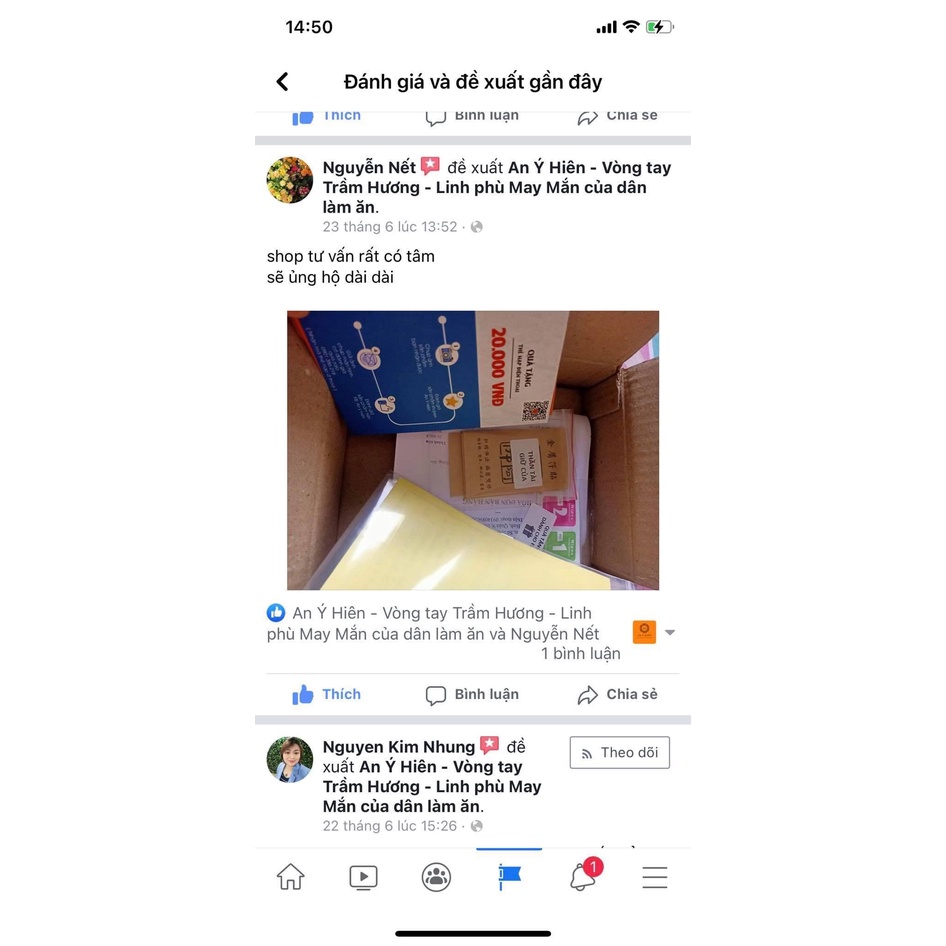Expand the identity selector dropdown arrow

coord(670,632)
